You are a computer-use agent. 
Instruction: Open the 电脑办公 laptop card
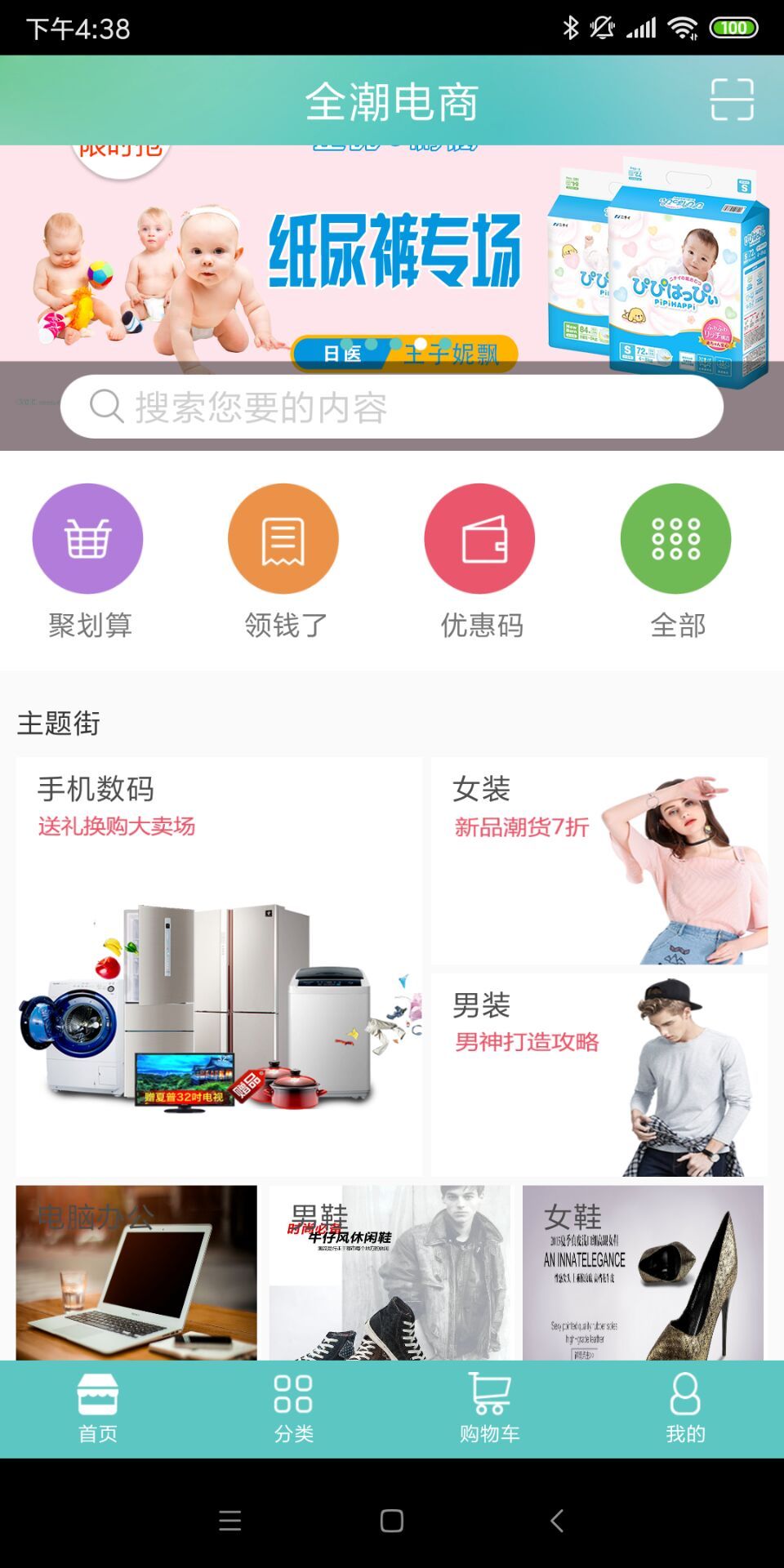coord(136,1272)
